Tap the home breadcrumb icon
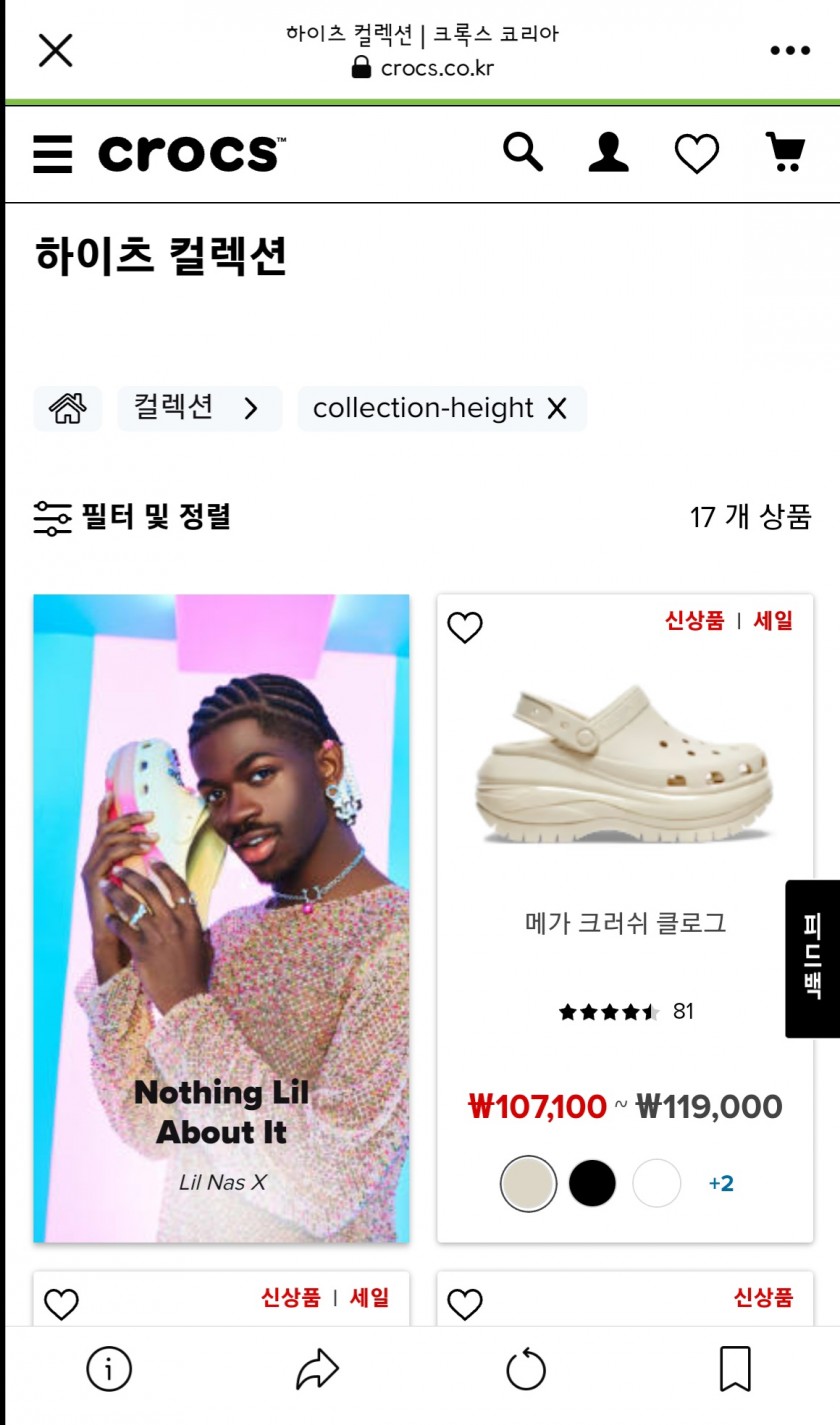The image size is (840, 1425). click(x=68, y=408)
